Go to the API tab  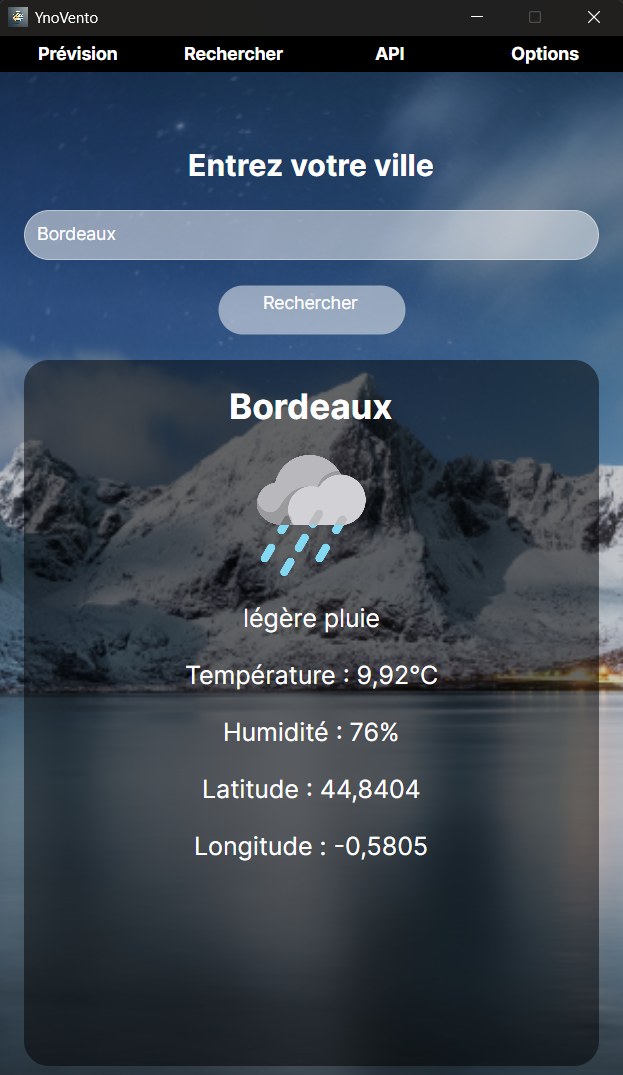click(389, 54)
